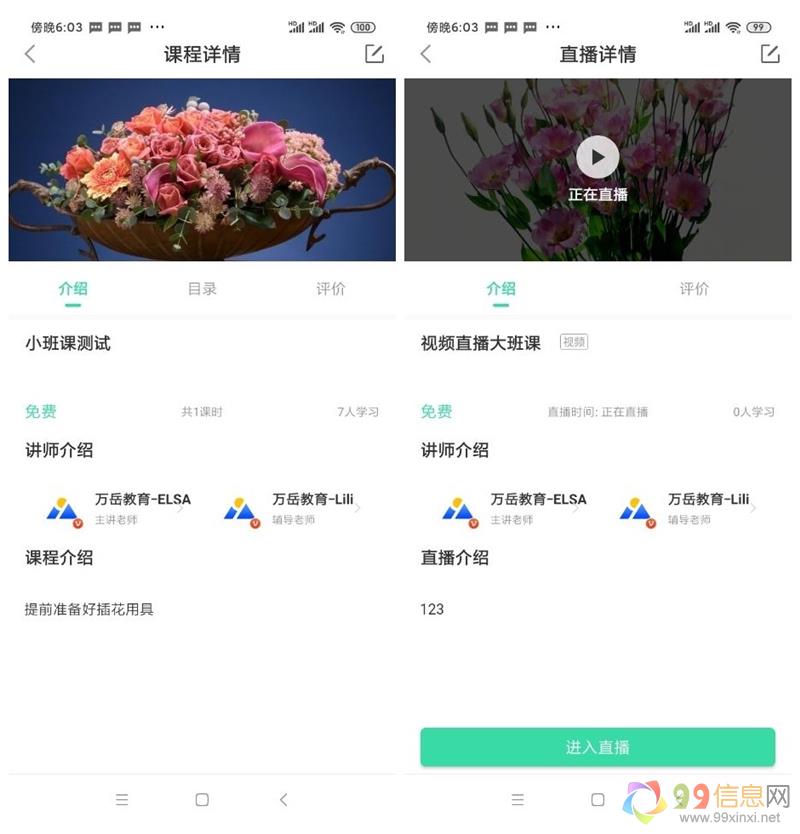
Task: Tap the system home key below 课程详情
Action: [202, 800]
